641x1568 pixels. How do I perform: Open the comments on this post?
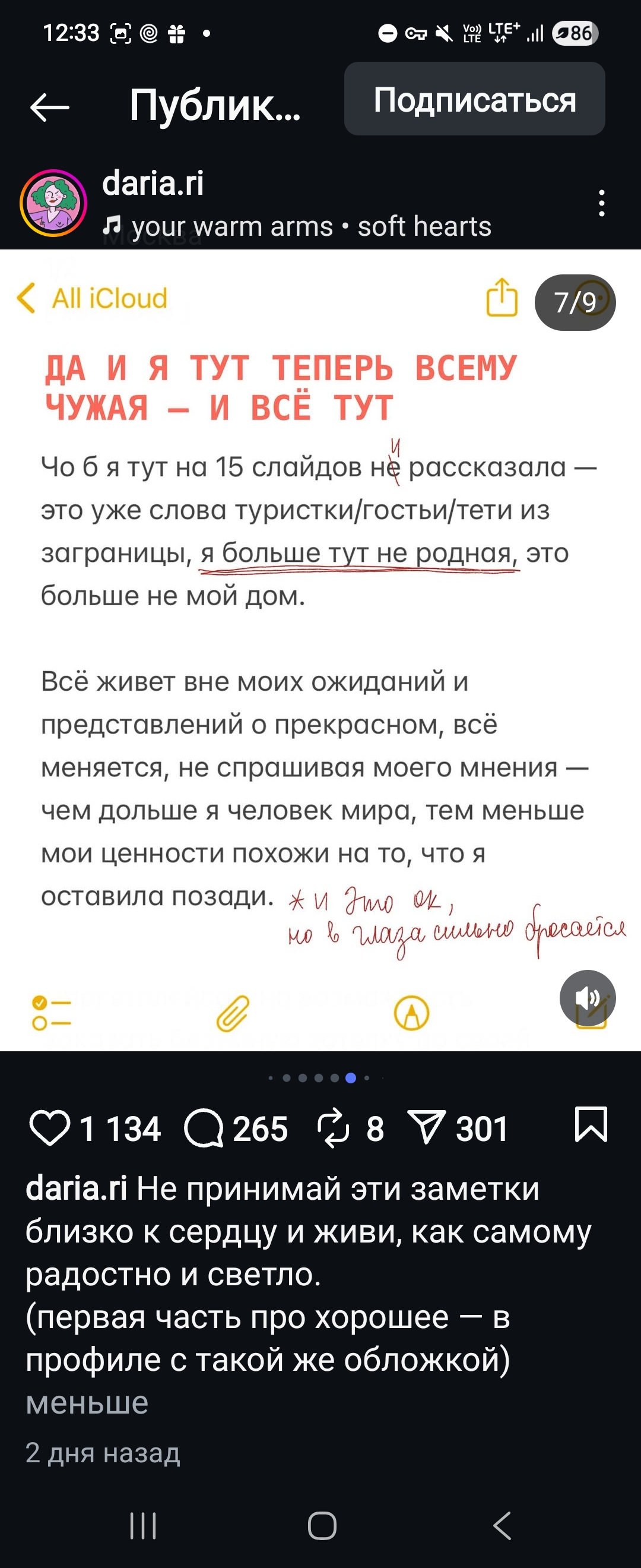coord(204,1128)
